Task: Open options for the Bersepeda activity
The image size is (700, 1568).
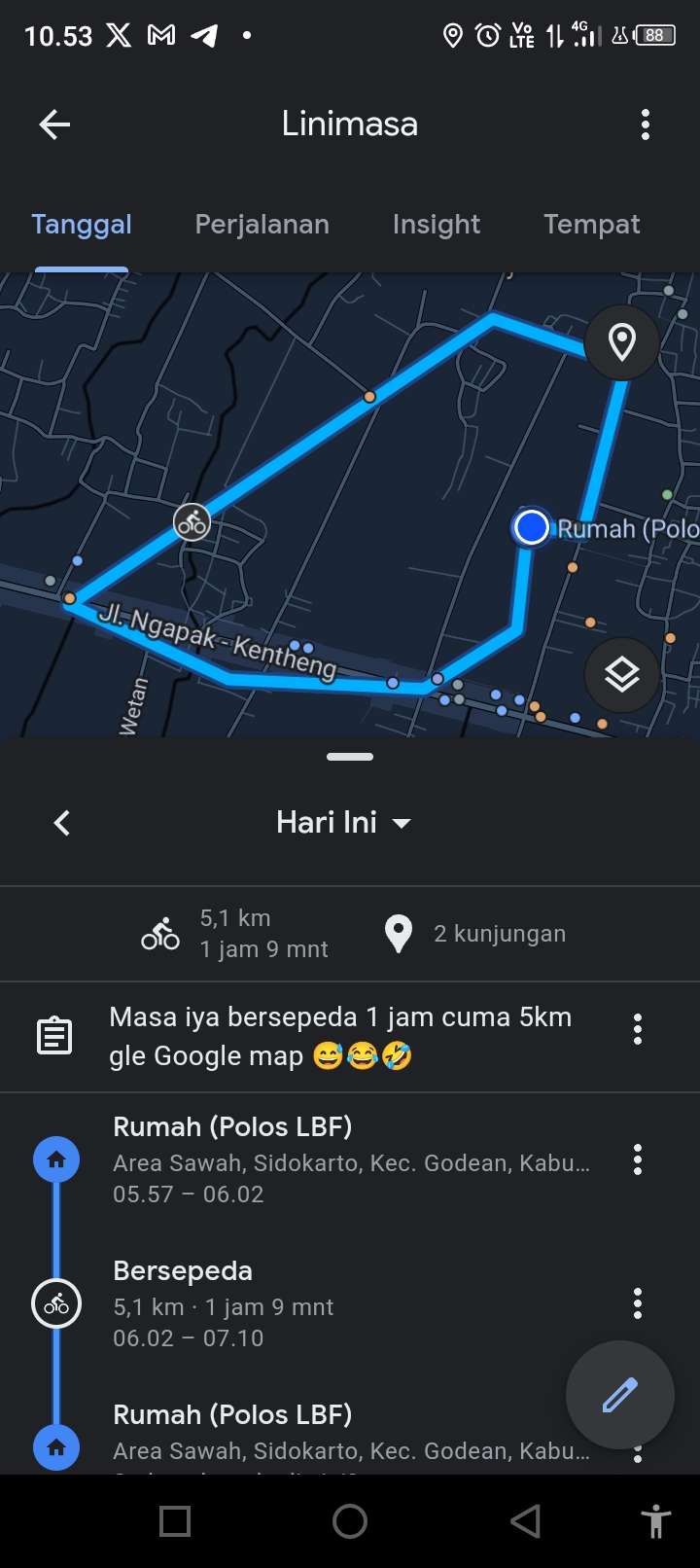Action: pyautogui.click(x=638, y=1303)
